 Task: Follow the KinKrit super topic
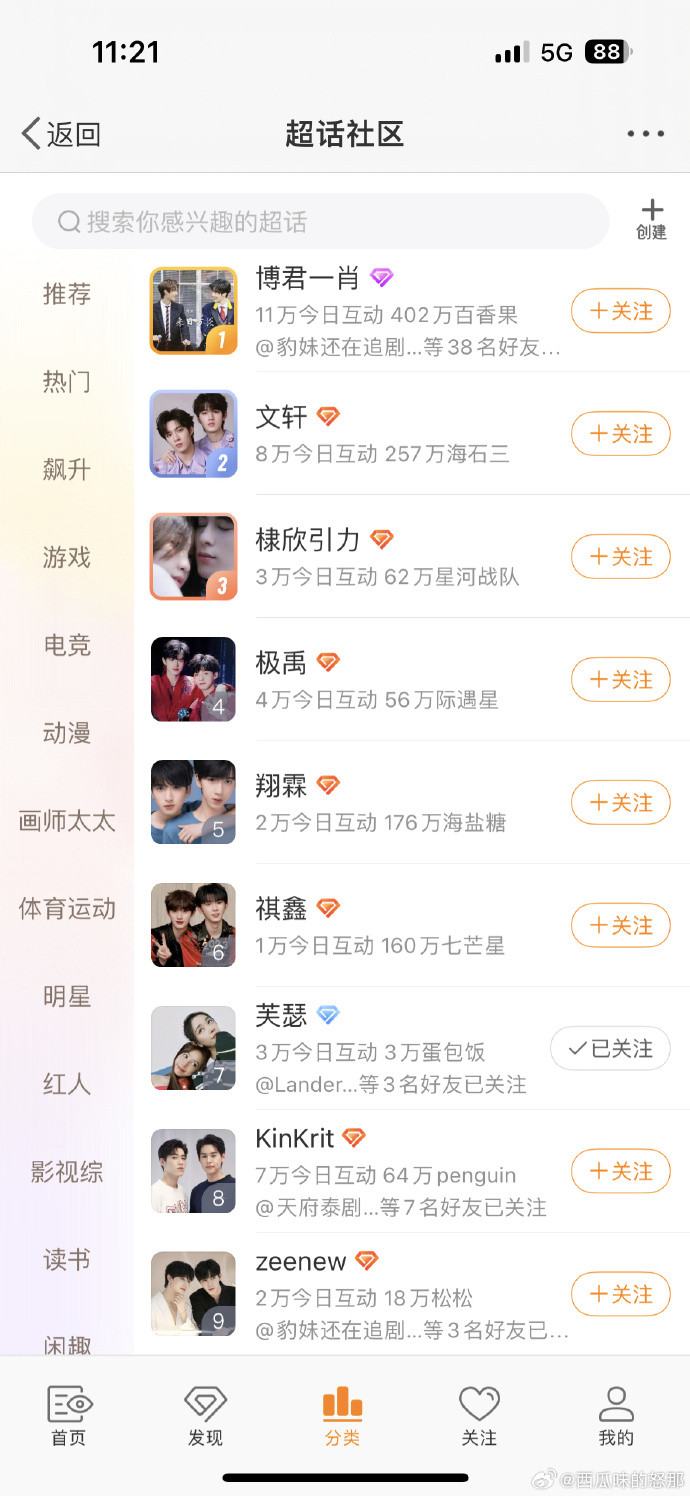tap(620, 1172)
